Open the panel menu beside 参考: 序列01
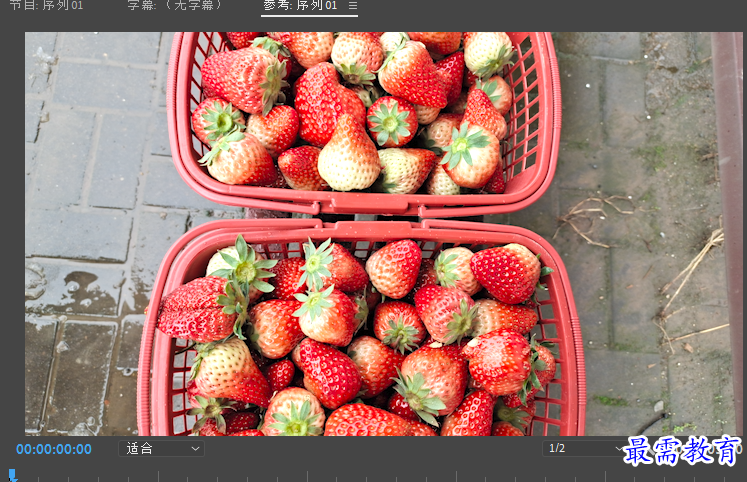The height and width of the screenshot is (482, 747). [352, 6]
